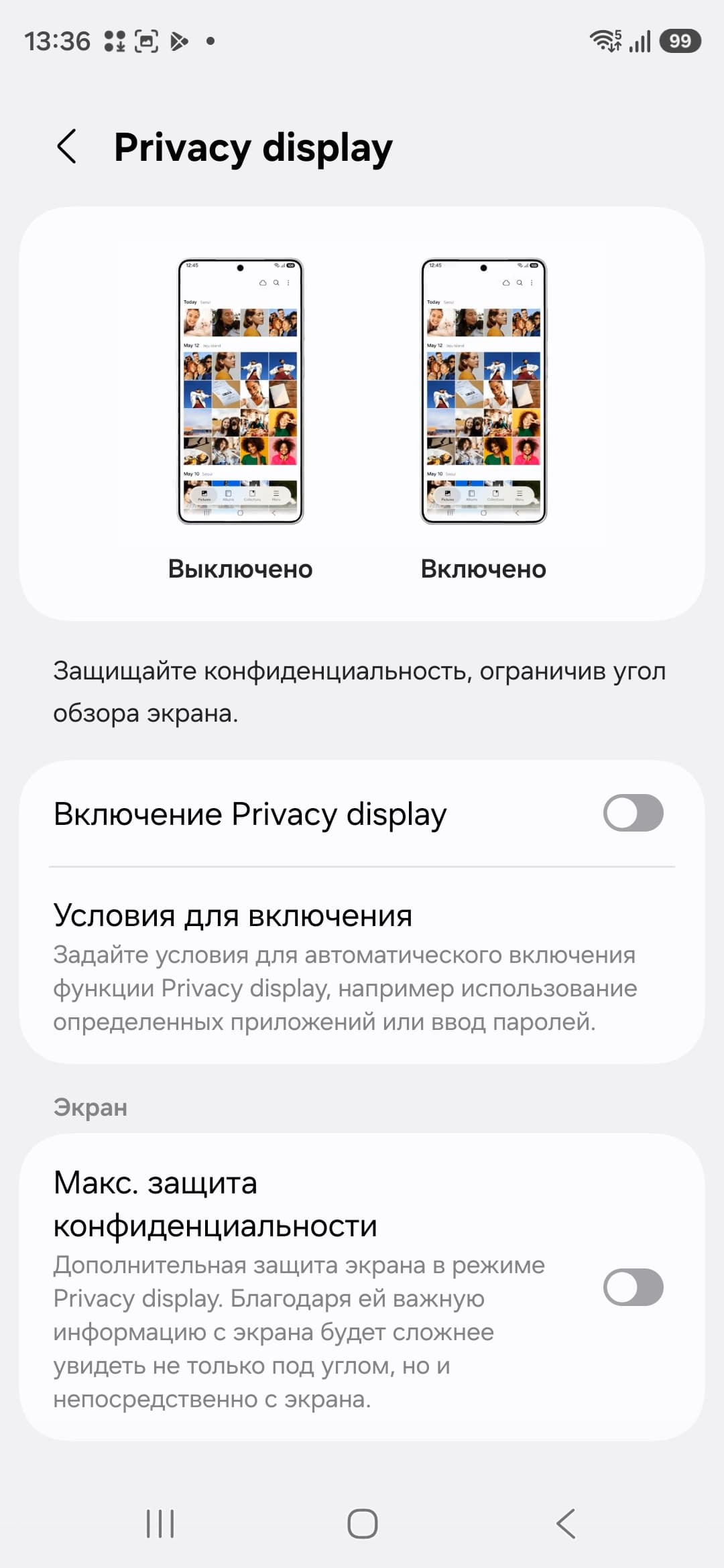
Task: Tap the system home button
Action: (362, 1524)
